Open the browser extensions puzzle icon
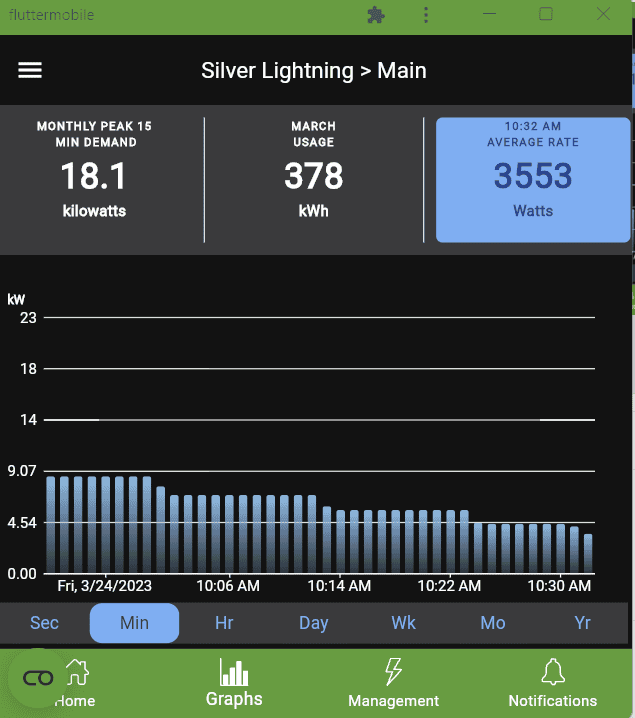 click(x=376, y=15)
